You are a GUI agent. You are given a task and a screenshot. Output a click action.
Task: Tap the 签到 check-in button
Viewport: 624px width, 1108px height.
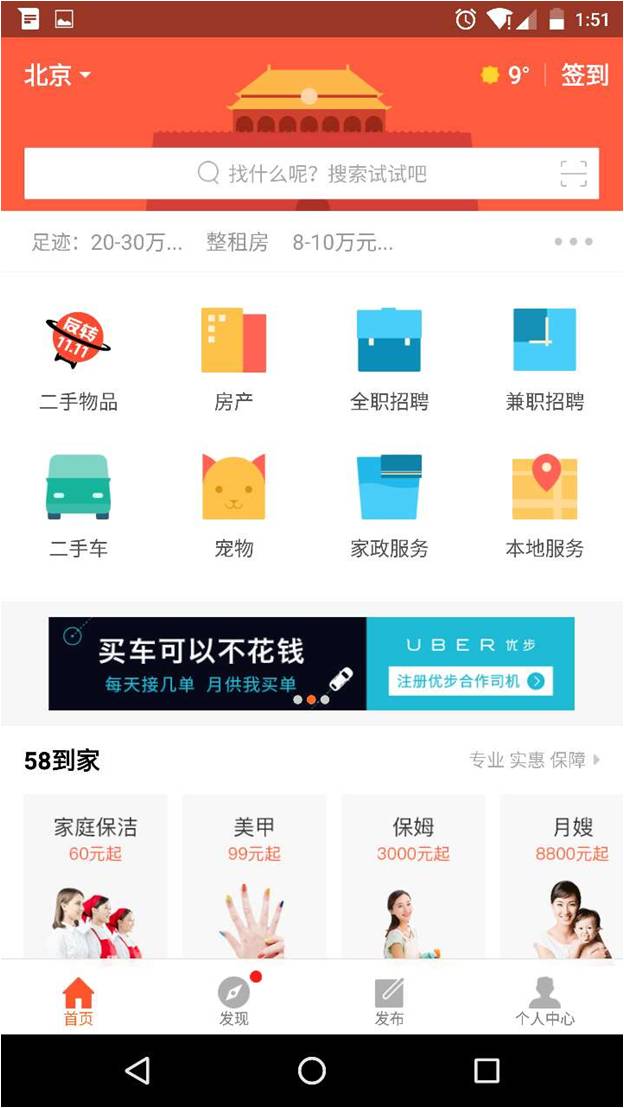tap(584, 75)
